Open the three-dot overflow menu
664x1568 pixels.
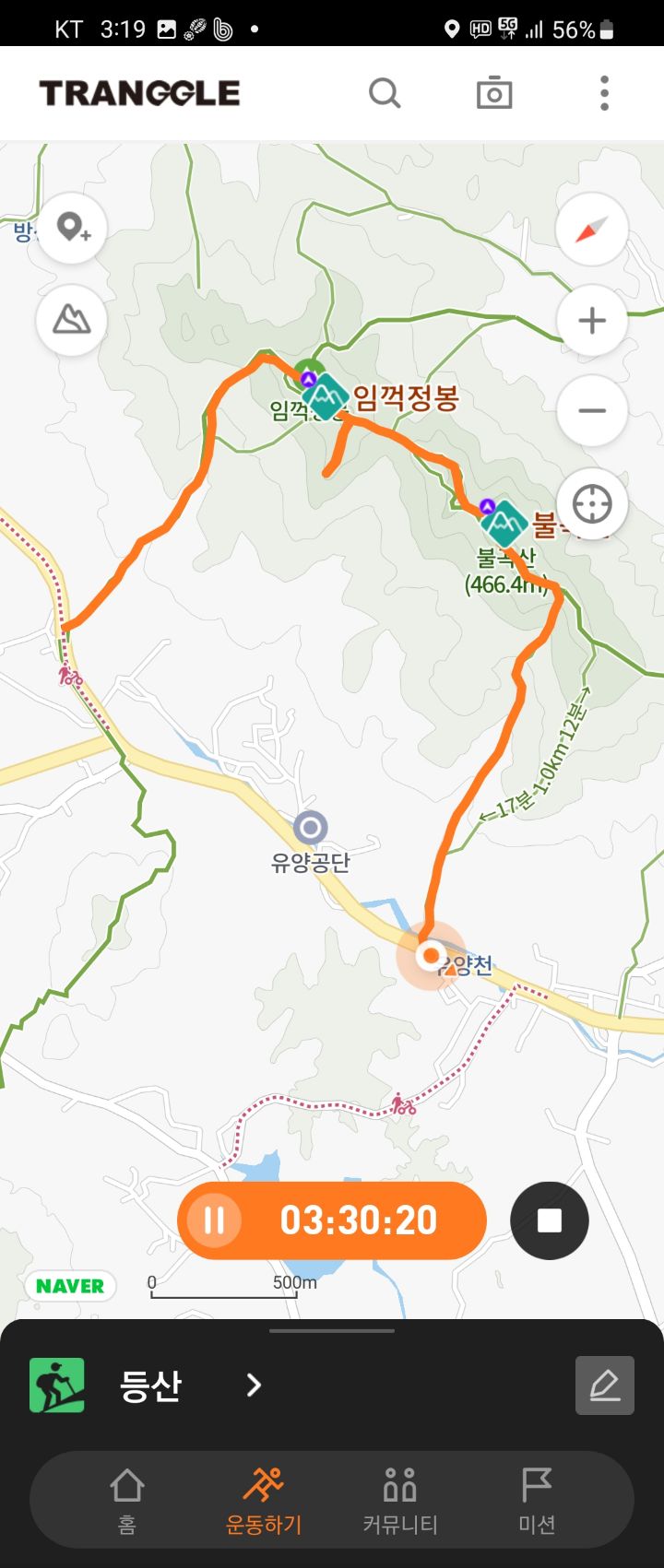(604, 93)
